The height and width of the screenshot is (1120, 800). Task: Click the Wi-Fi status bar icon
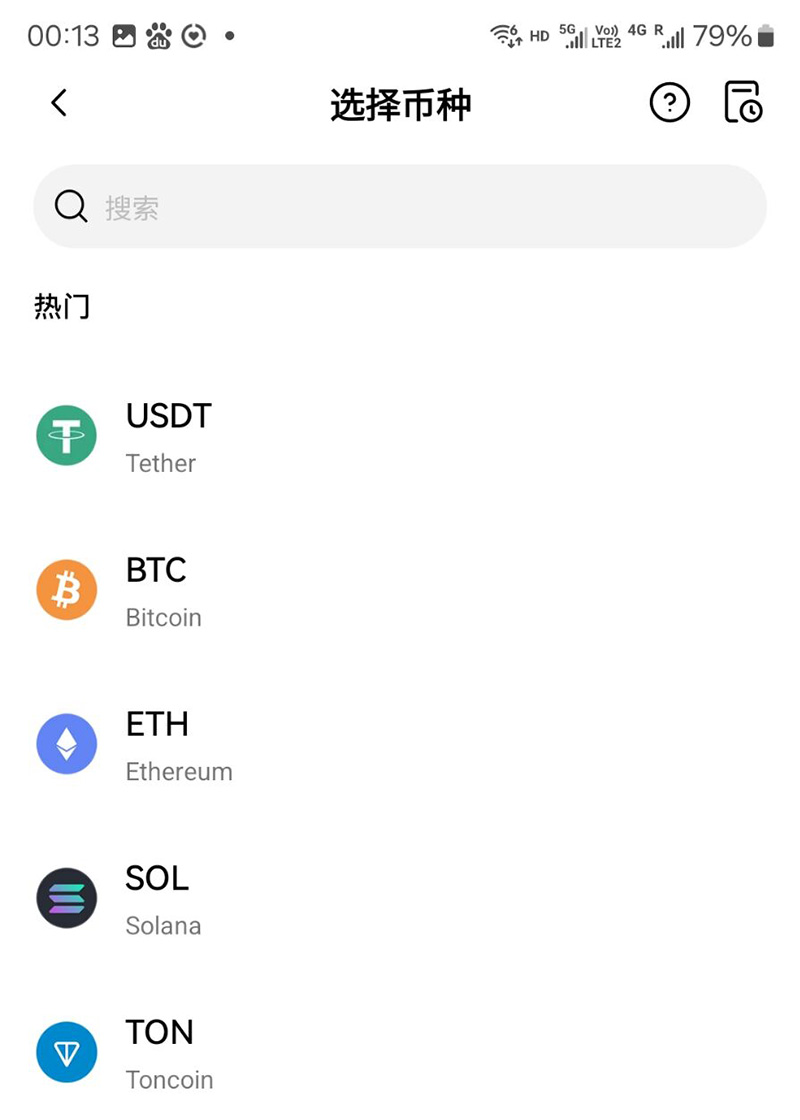pos(502,33)
